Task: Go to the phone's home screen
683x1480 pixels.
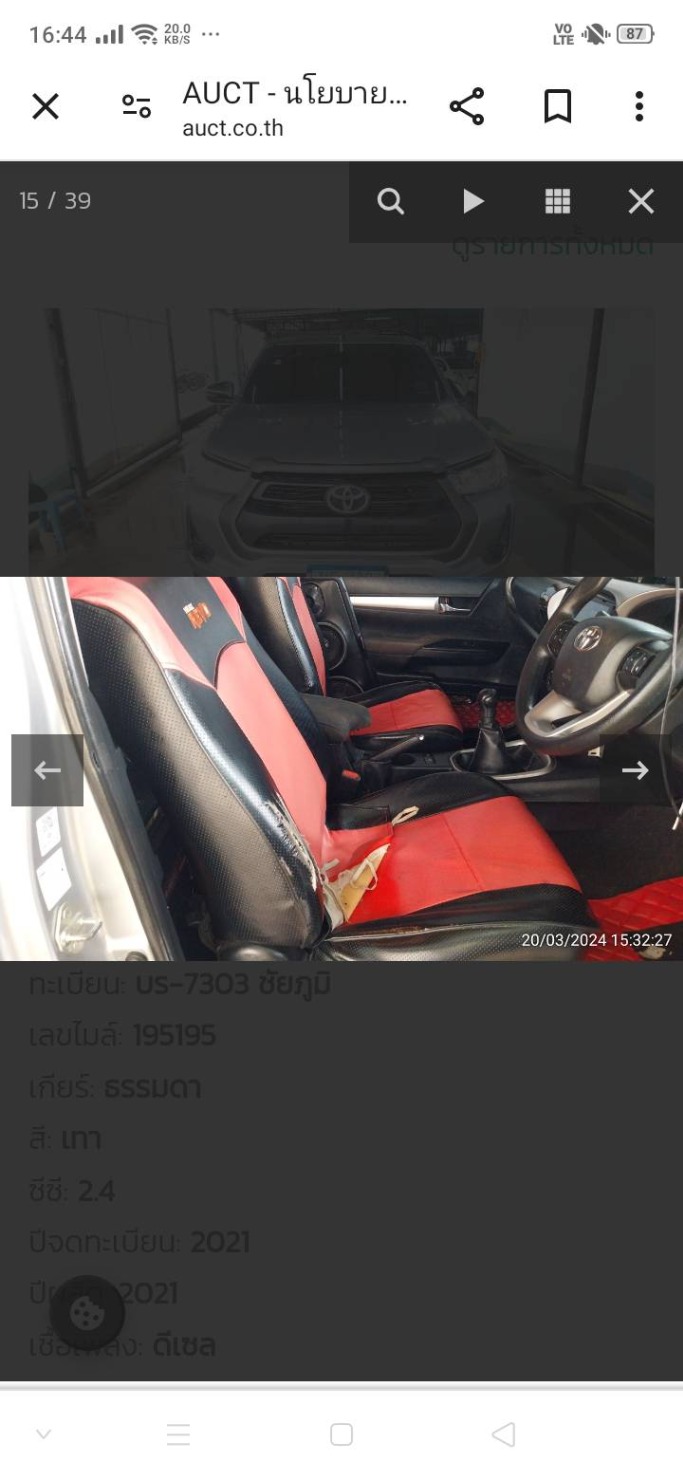Action: click(341, 1435)
